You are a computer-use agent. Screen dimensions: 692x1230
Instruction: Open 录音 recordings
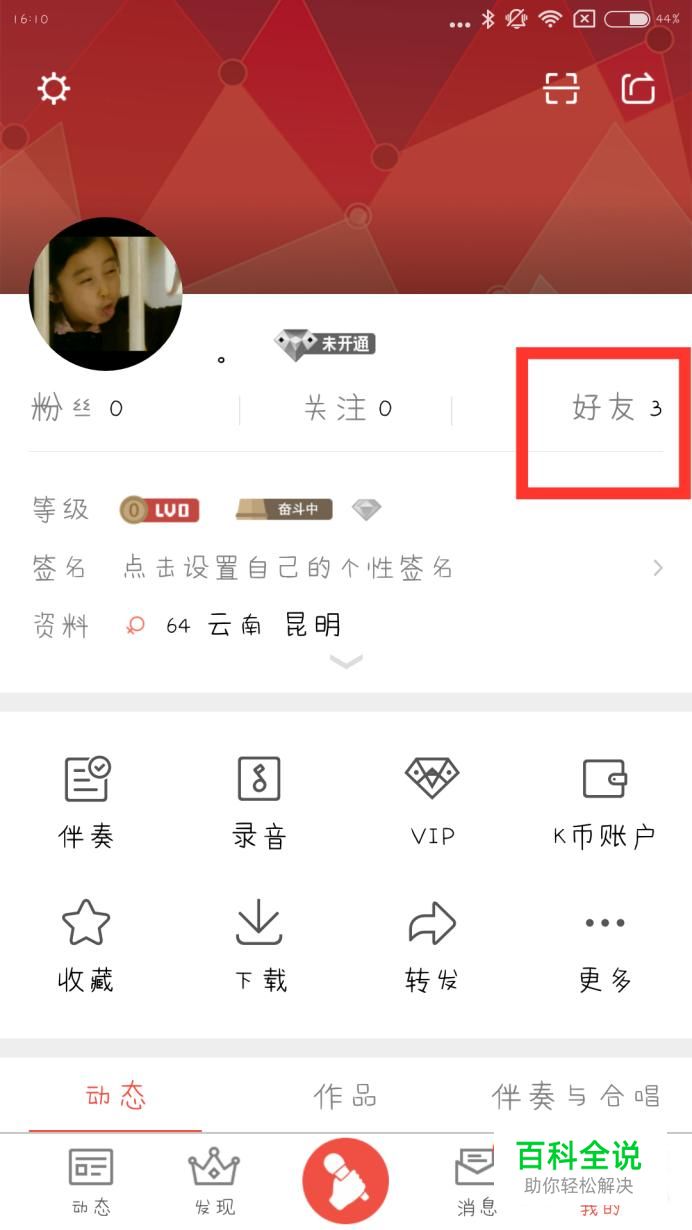259,801
